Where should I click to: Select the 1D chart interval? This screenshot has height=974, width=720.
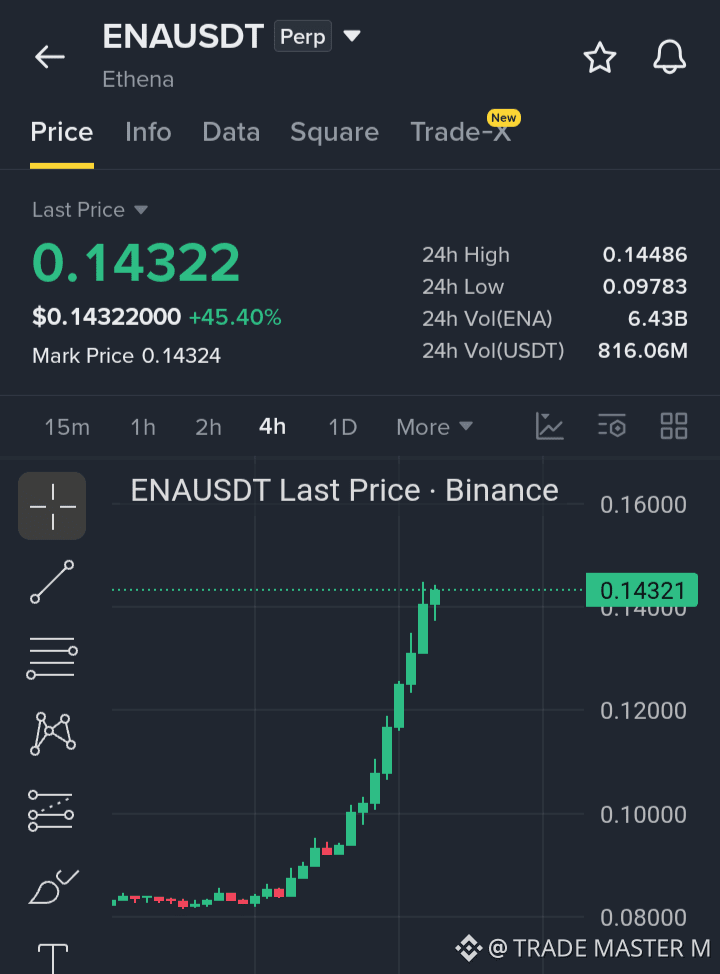pyautogui.click(x=342, y=427)
